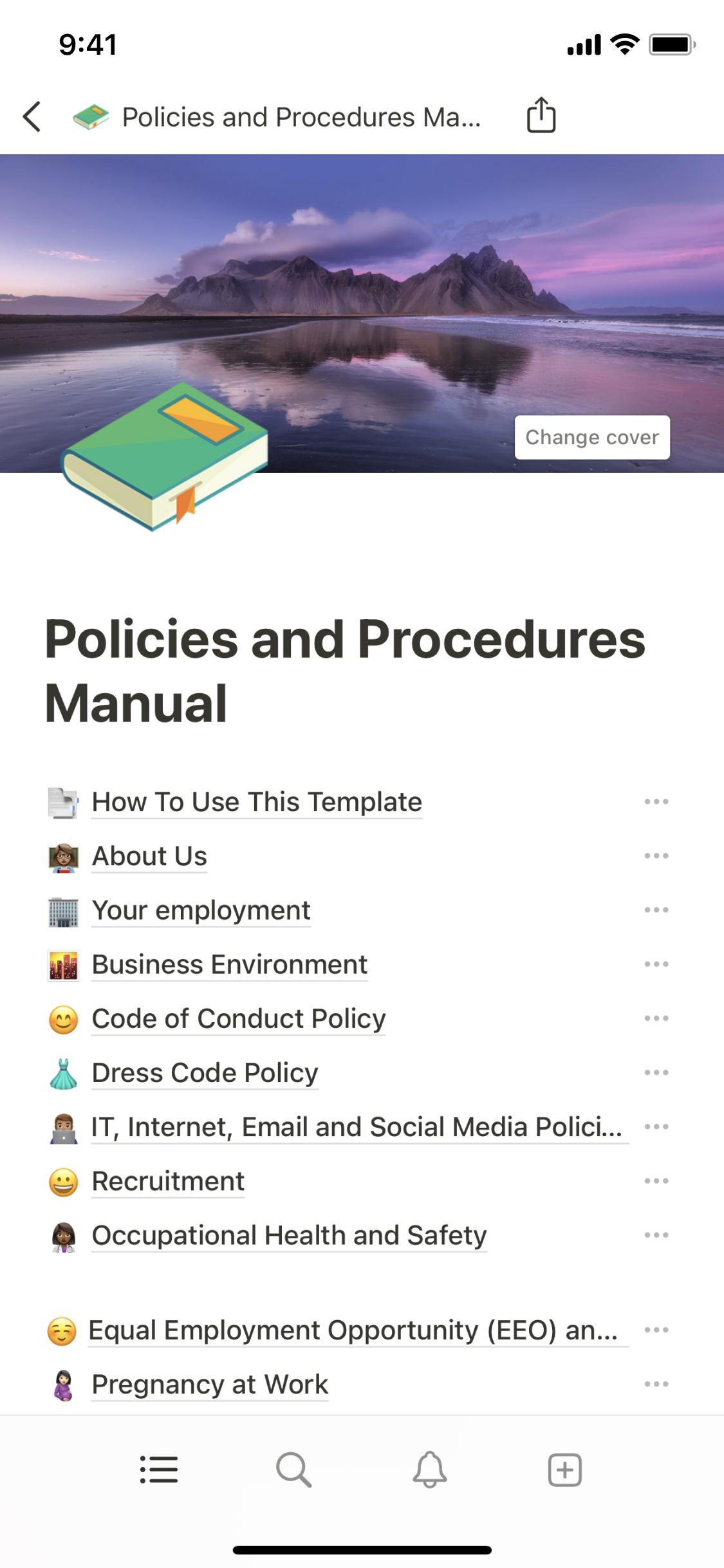This screenshot has width=724, height=1568.
Task: Open the notifications bell
Action: 429,1470
